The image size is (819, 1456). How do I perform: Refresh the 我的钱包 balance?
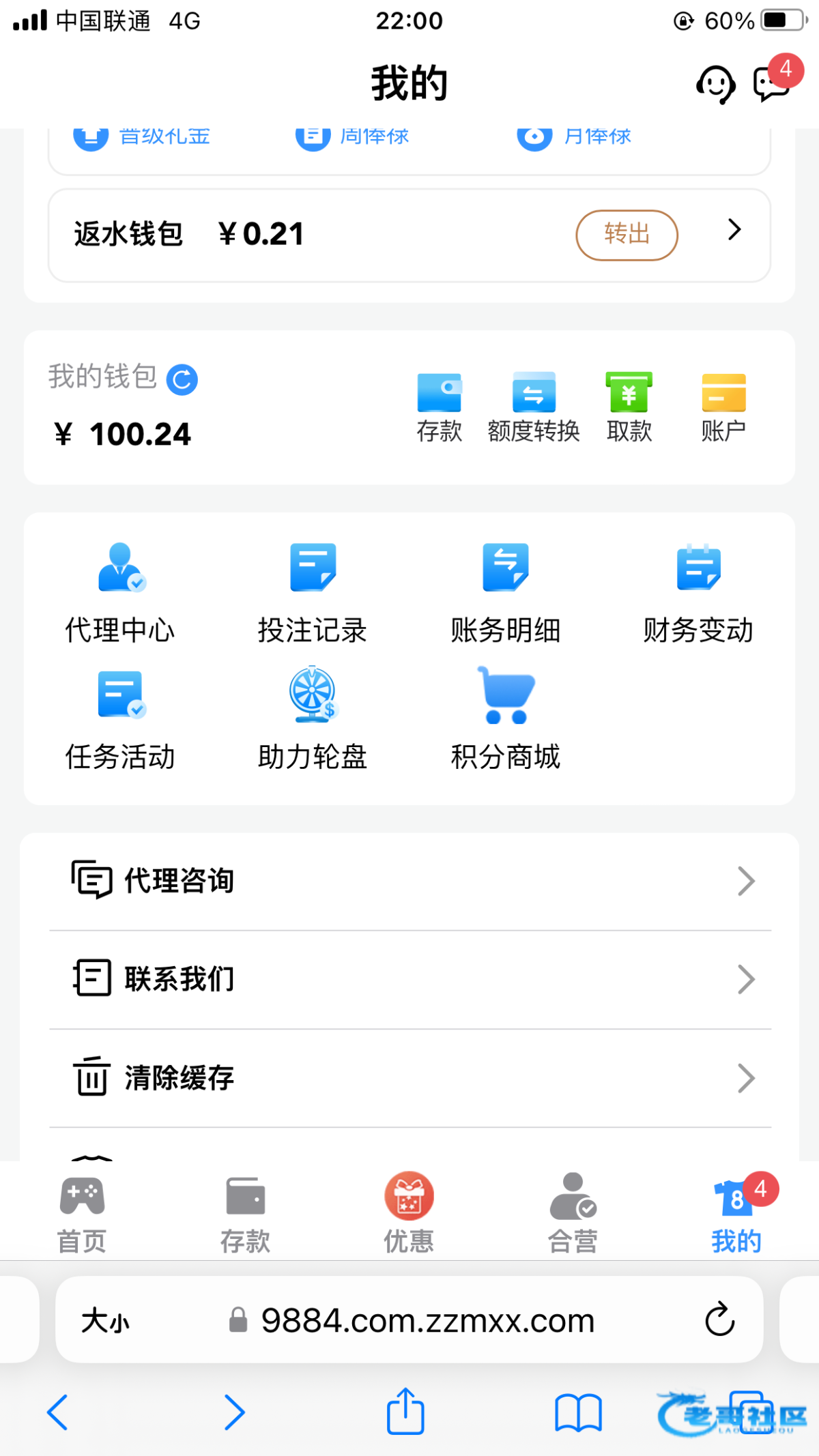point(182,379)
